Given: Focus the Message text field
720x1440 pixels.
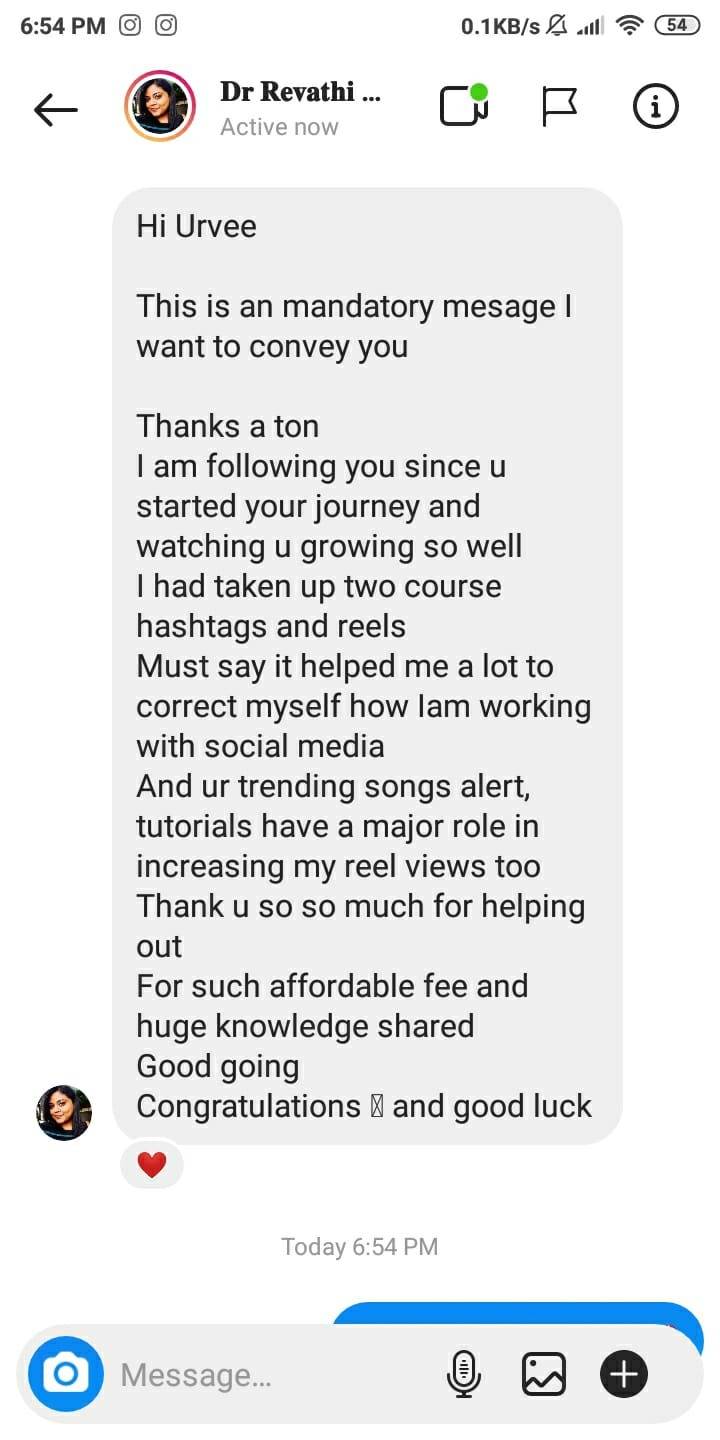Looking at the screenshot, I should point(270,1375).
